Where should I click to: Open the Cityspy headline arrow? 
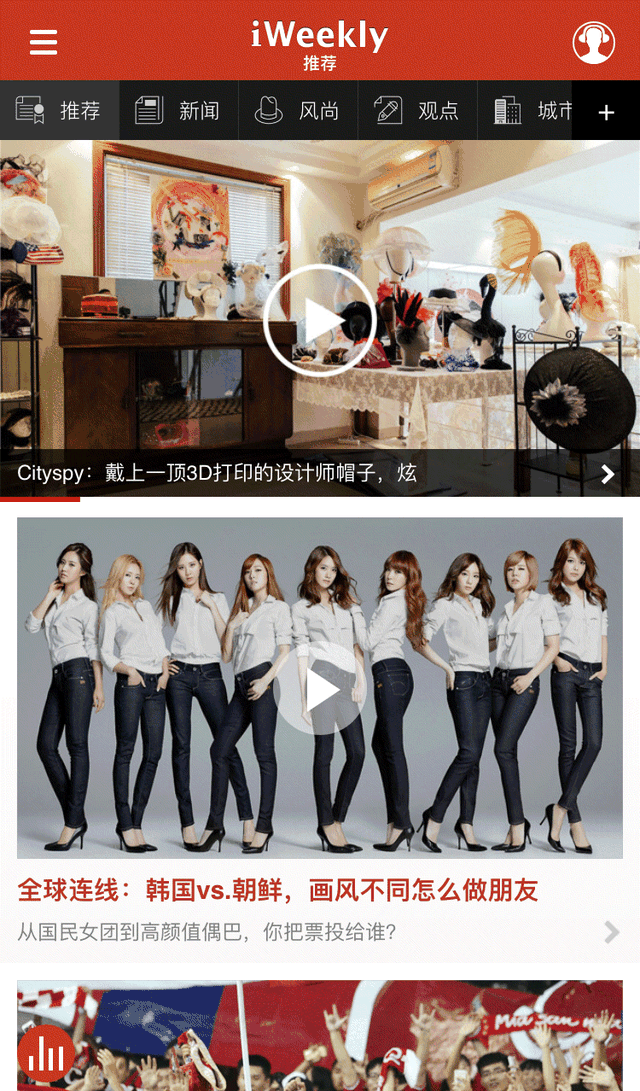click(607, 474)
